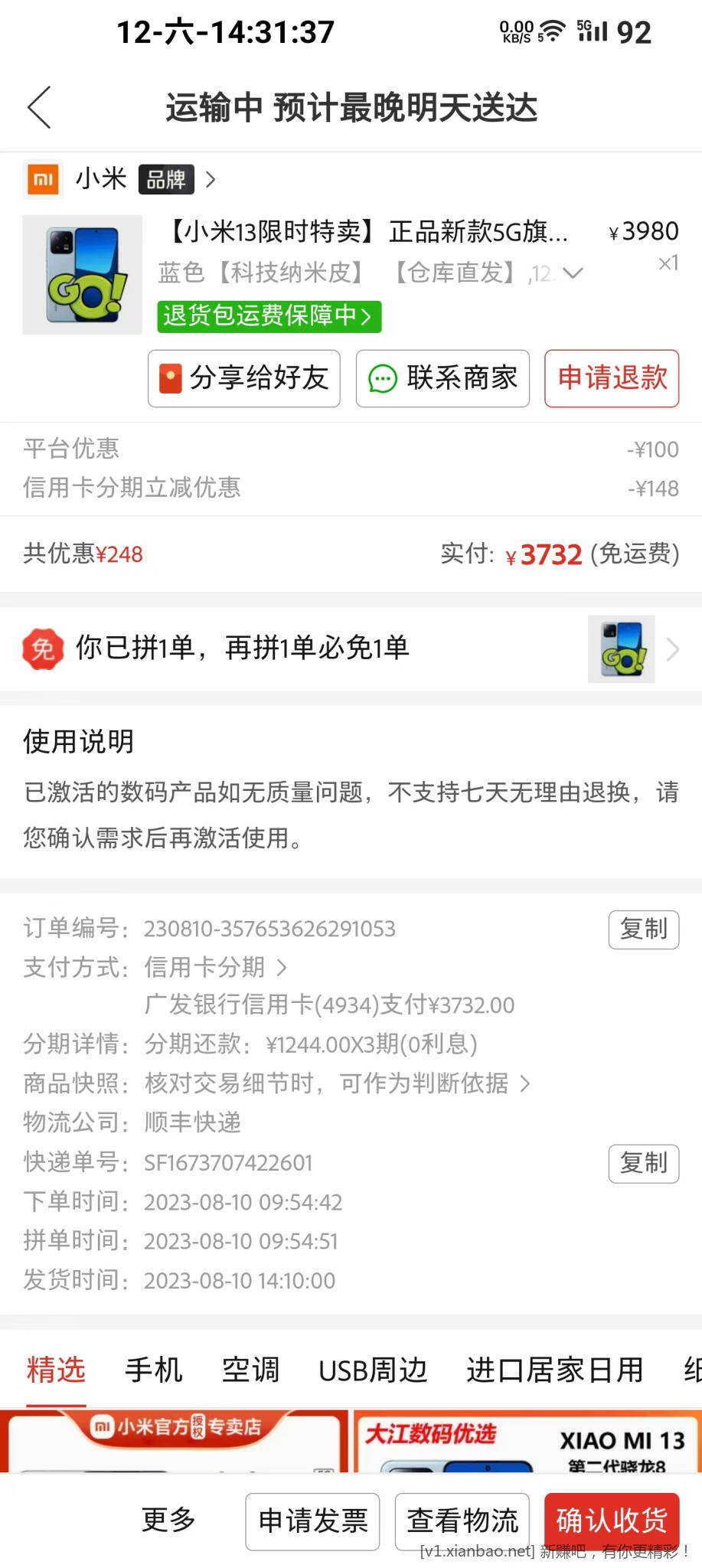The height and width of the screenshot is (1568, 702).
Task: Tap 分享给好友 button
Action: click(x=243, y=378)
